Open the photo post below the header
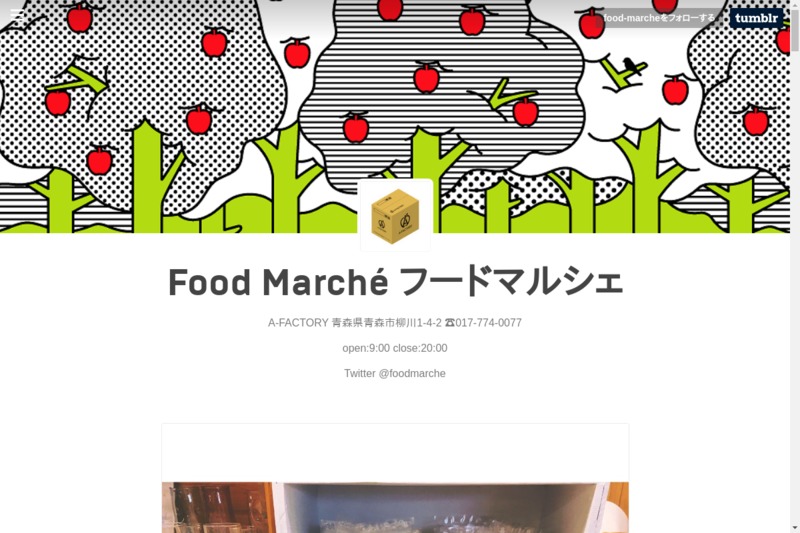This screenshot has height=533, width=800. 395,507
